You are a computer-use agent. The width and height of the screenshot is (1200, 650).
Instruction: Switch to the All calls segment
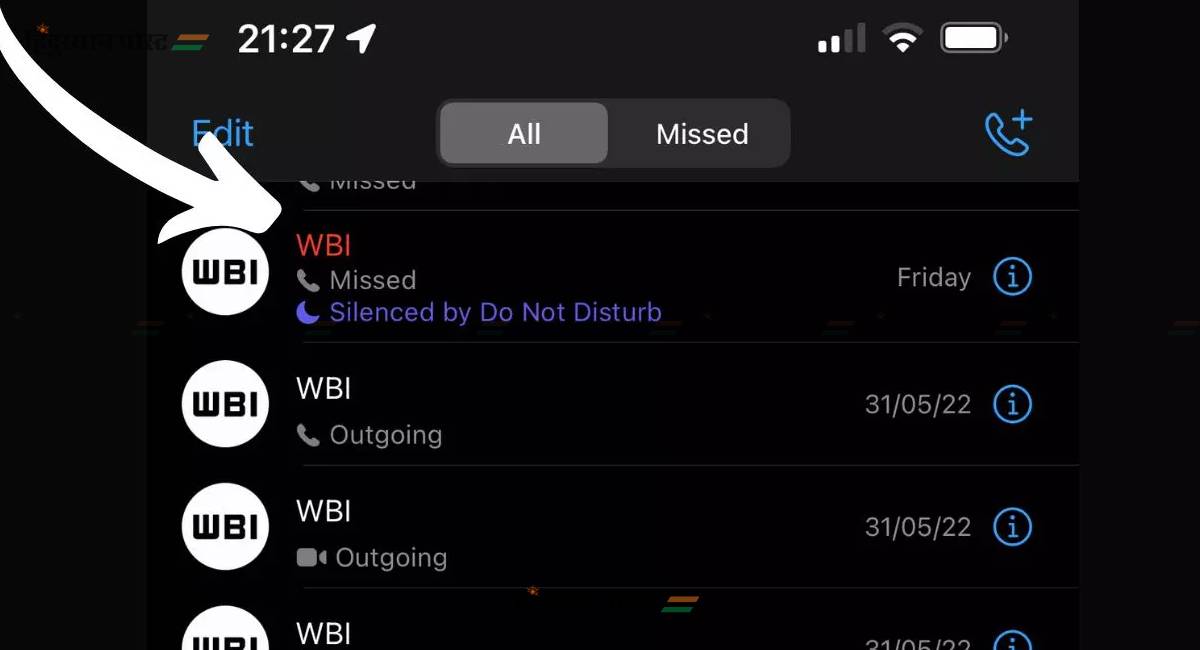(524, 134)
